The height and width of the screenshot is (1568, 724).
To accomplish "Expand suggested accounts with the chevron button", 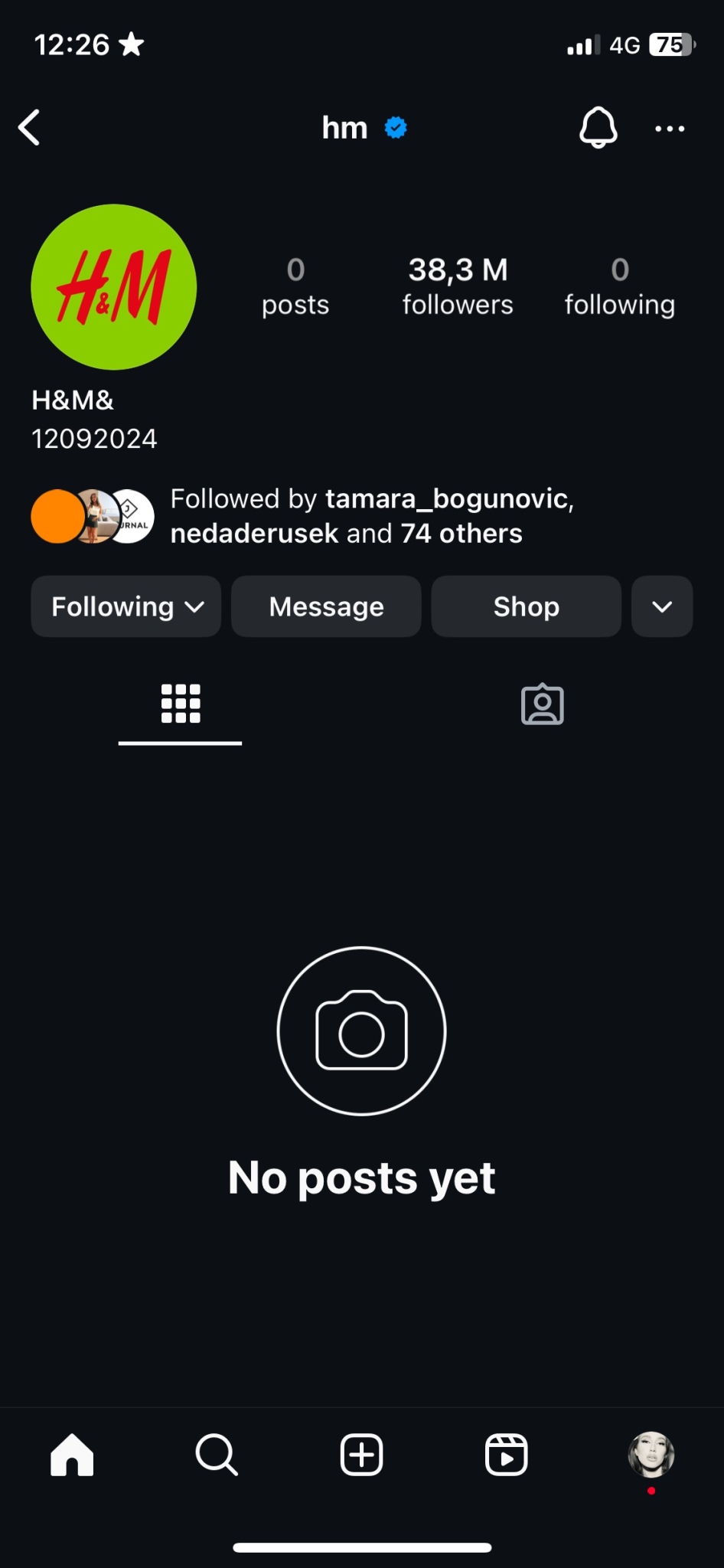I will pos(662,606).
